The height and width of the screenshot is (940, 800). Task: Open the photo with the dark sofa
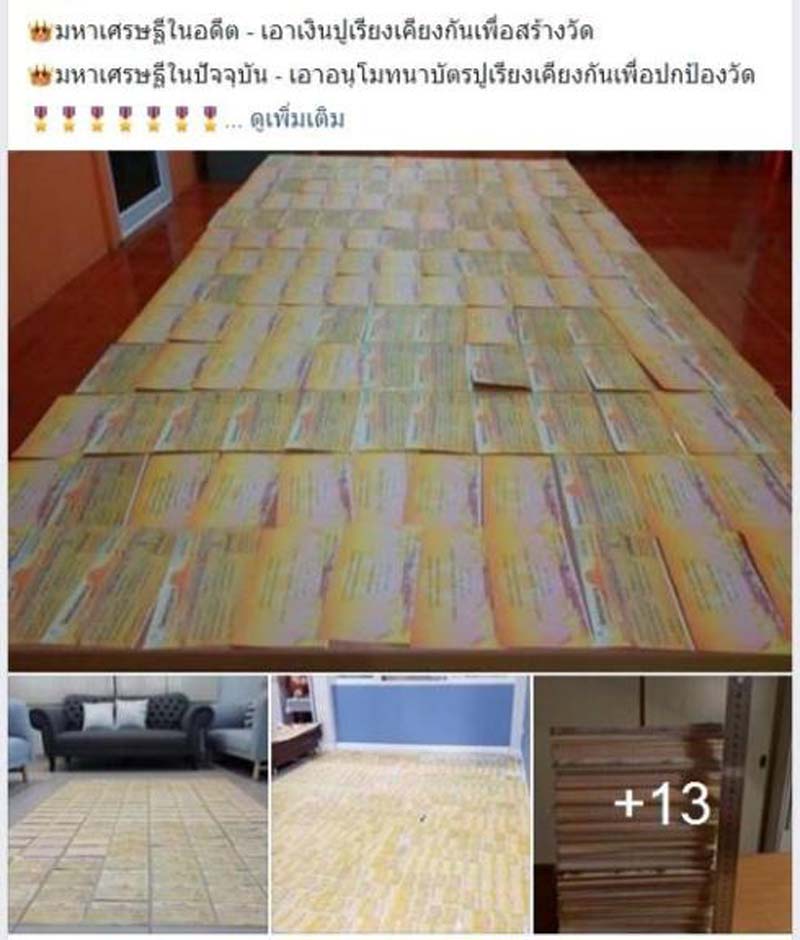click(138, 803)
